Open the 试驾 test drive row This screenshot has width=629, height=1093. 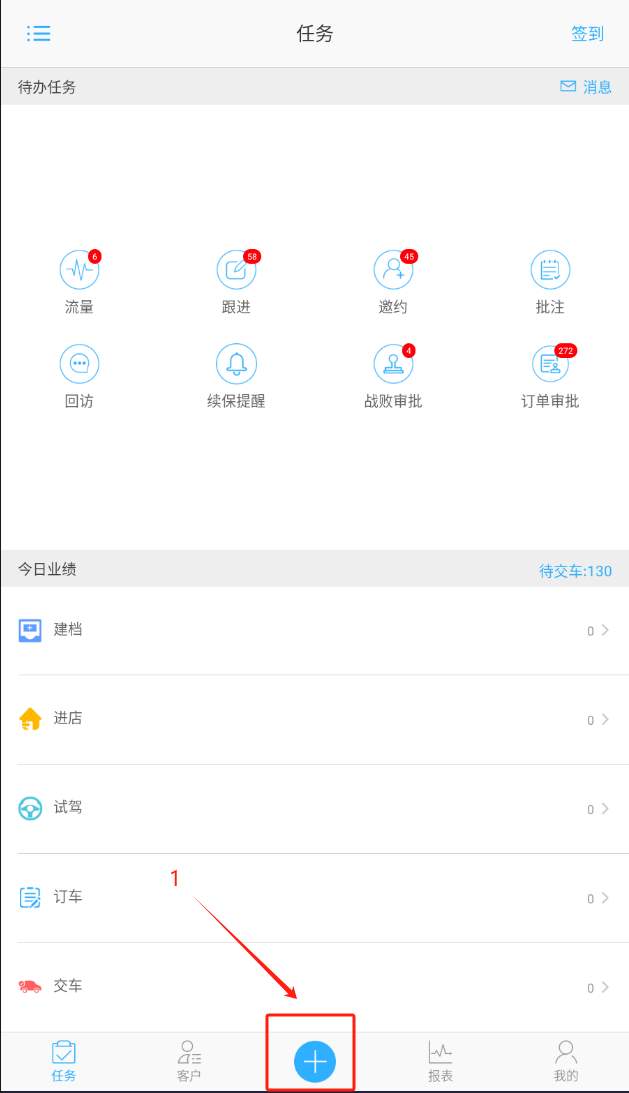314,808
